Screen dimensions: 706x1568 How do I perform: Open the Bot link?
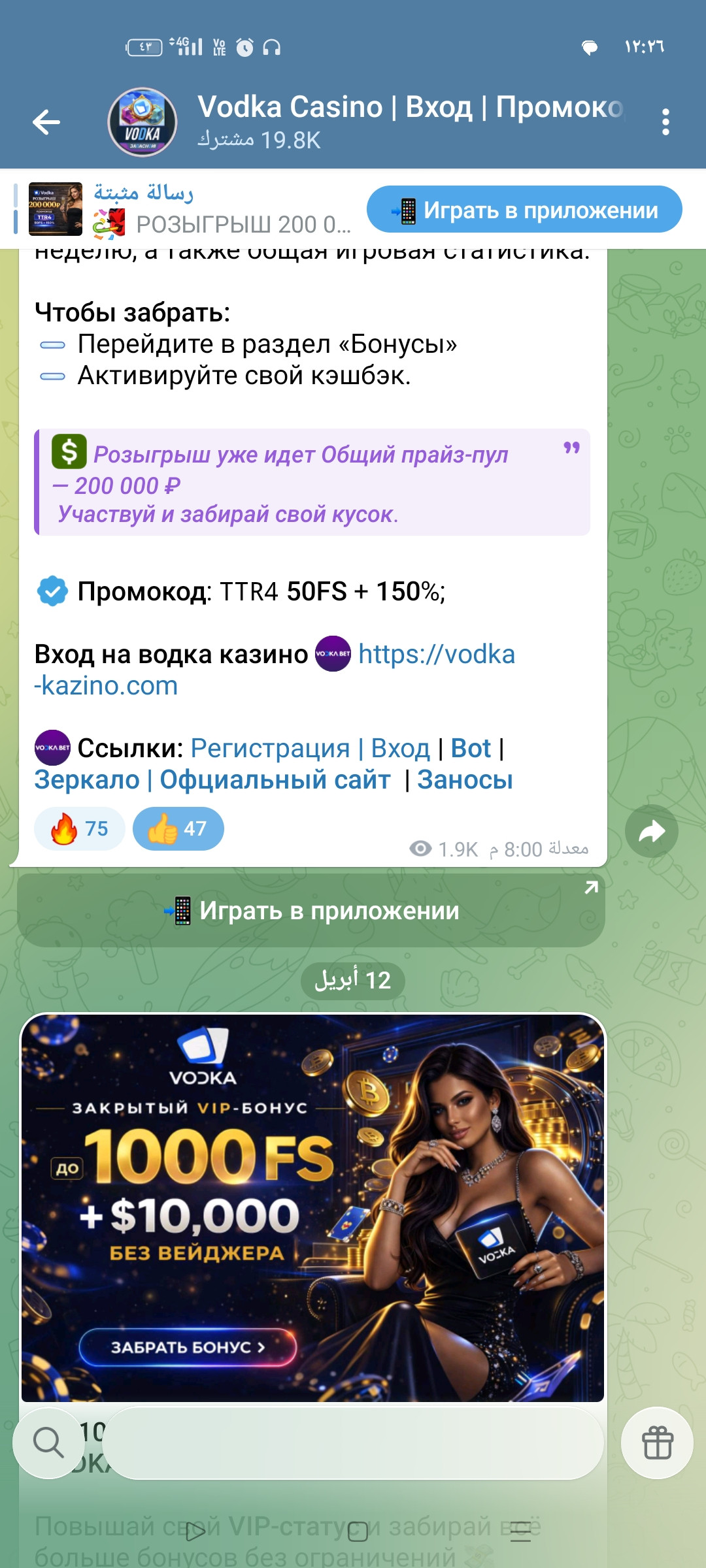click(471, 748)
